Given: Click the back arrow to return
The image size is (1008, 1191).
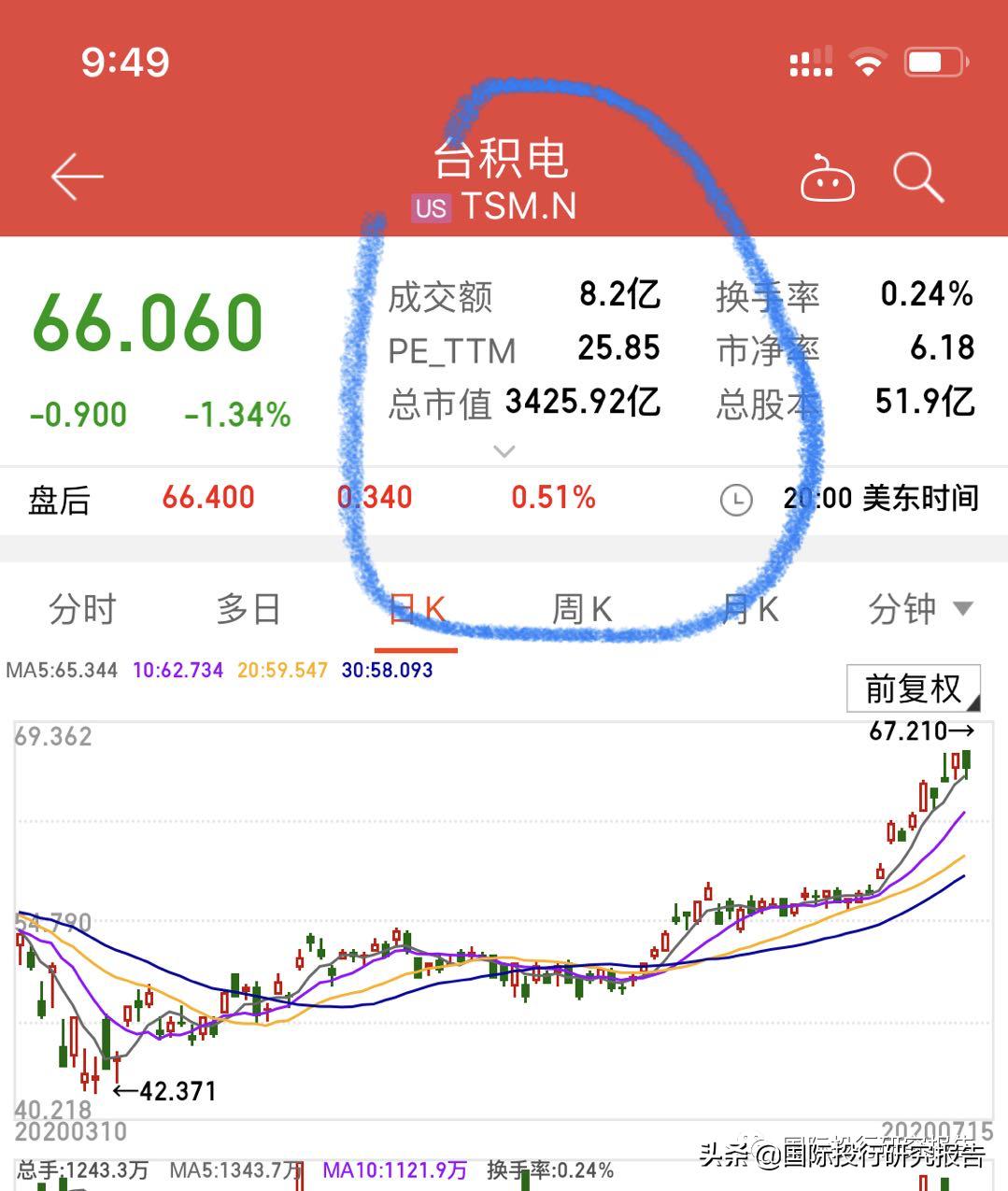Looking at the screenshot, I should (x=73, y=177).
